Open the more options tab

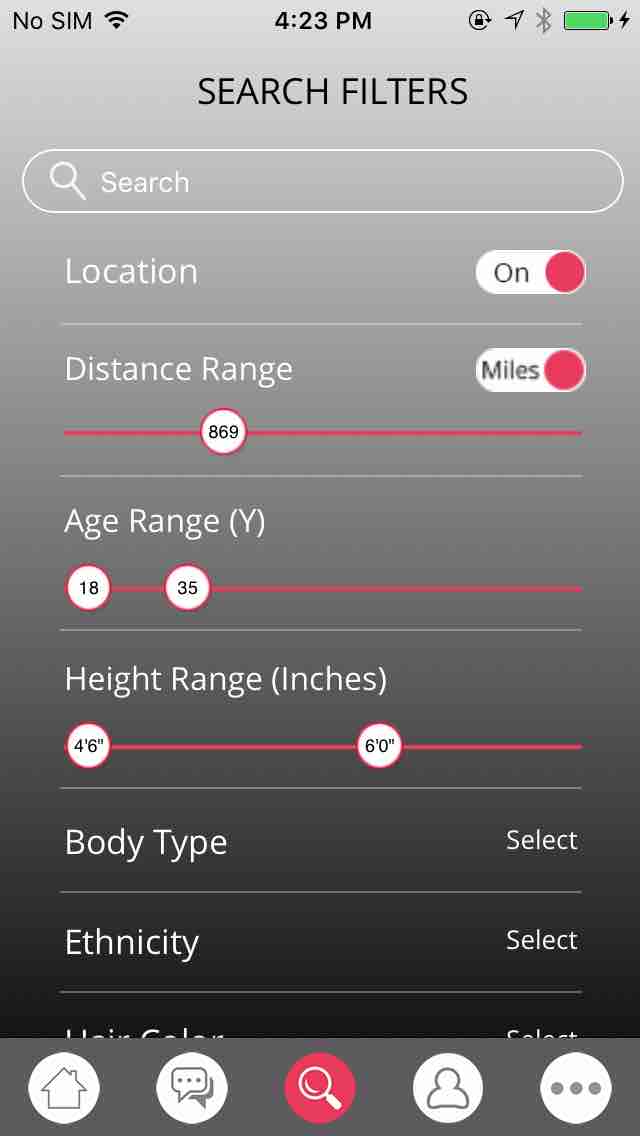(576, 1088)
